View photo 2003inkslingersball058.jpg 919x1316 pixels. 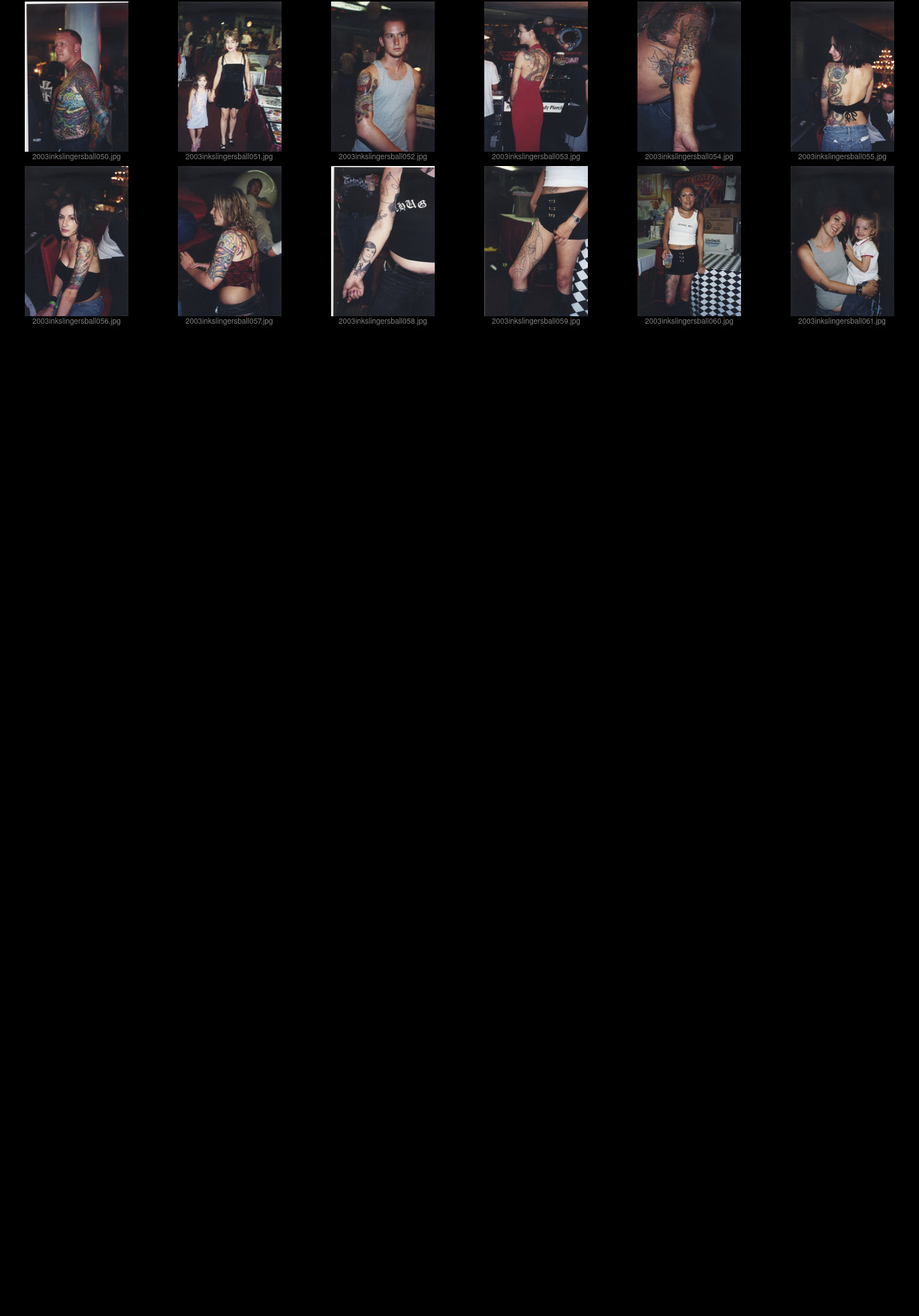[x=383, y=241]
